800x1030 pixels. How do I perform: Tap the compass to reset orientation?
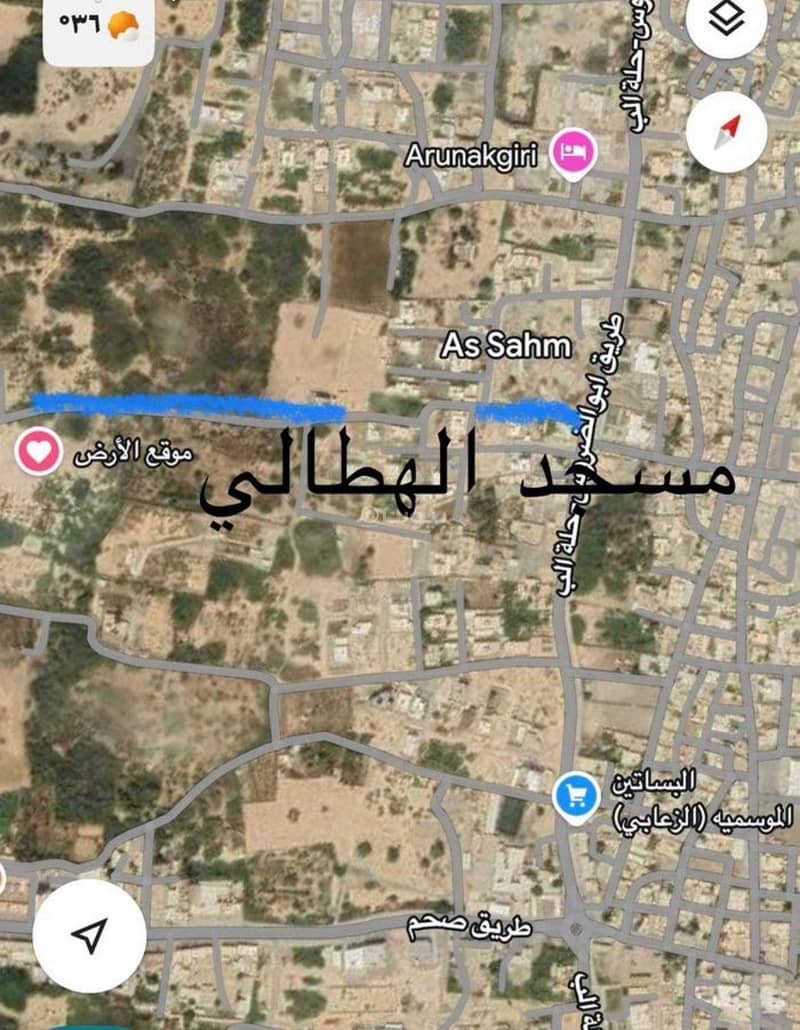tap(727, 131)
